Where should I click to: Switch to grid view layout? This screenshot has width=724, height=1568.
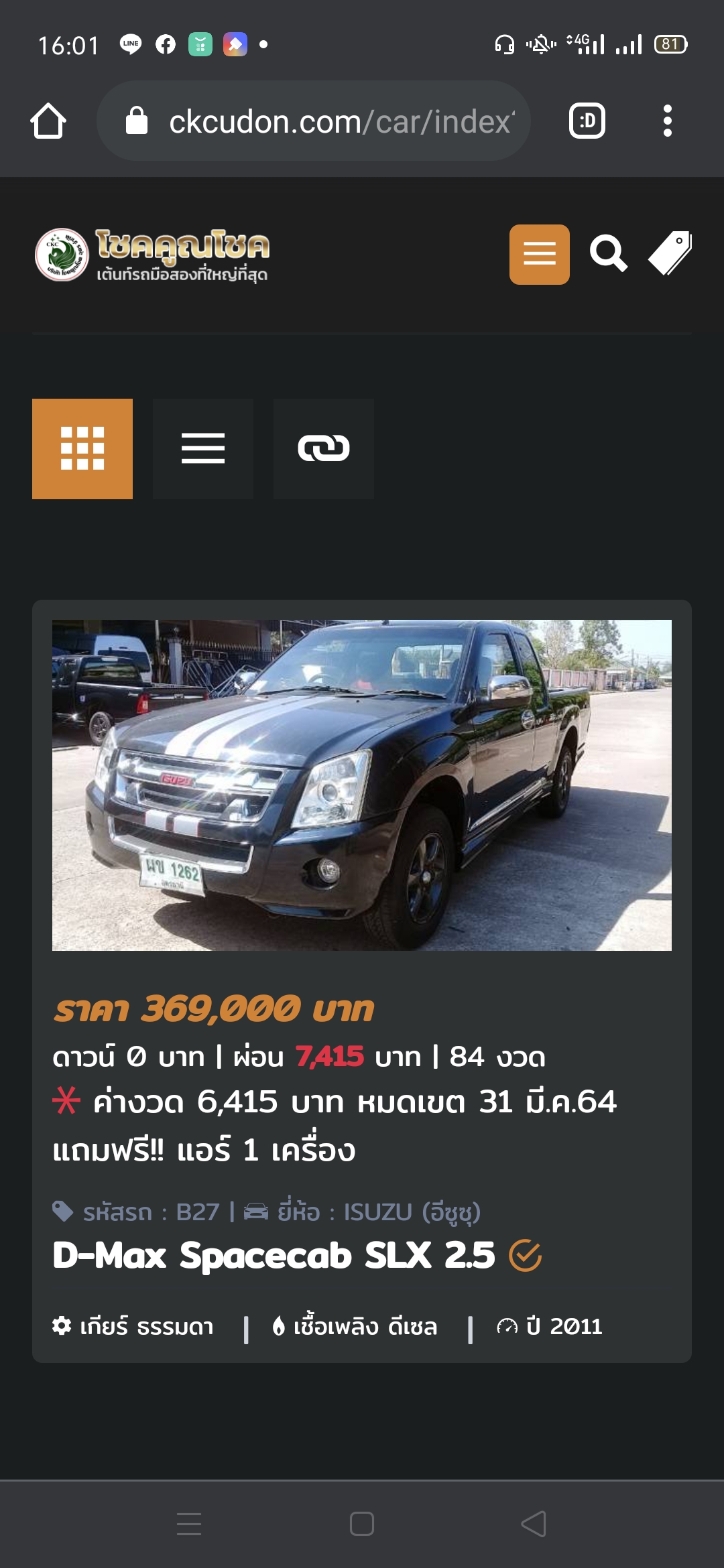pyautogui.click(x=82, y=449)
